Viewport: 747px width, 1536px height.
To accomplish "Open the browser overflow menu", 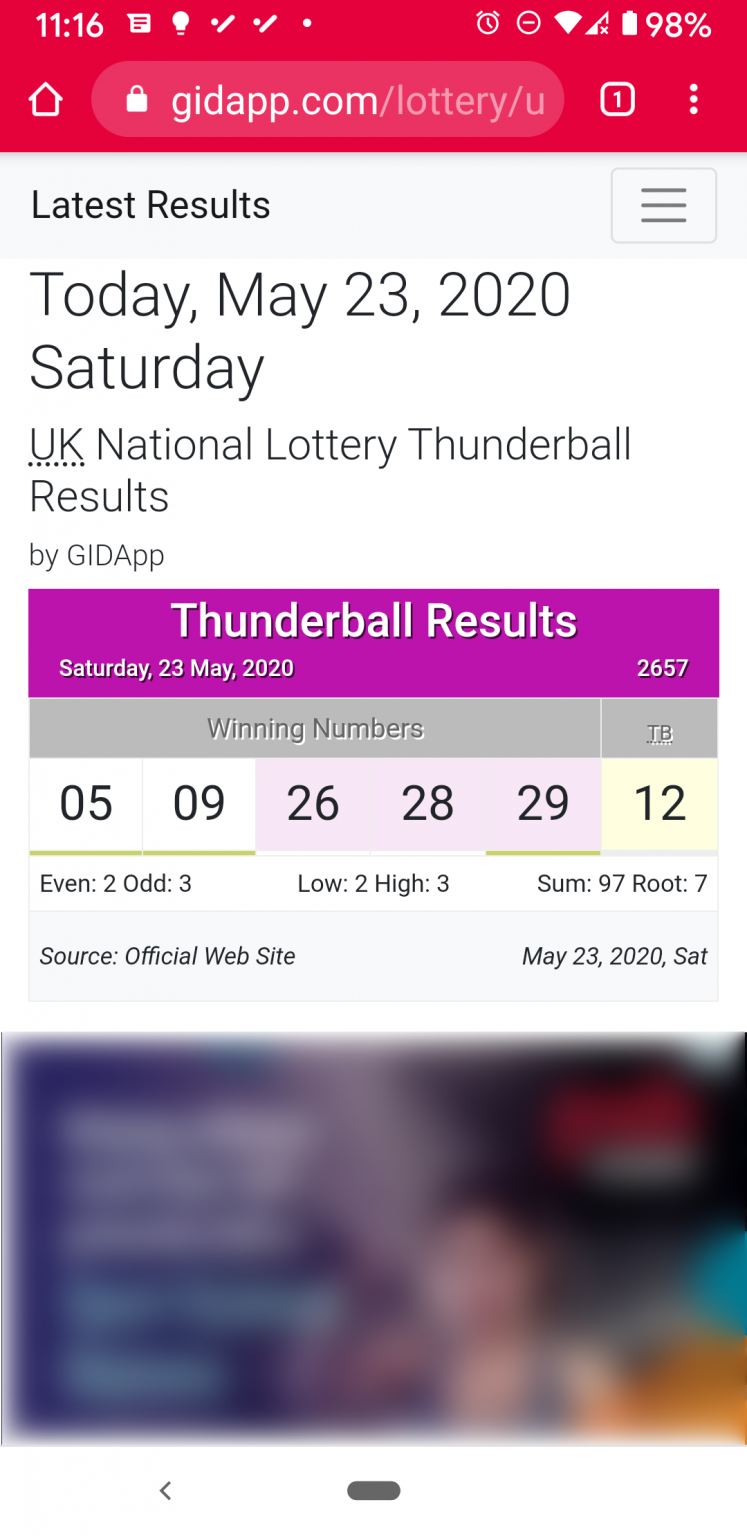I will [x=694, y=100].
